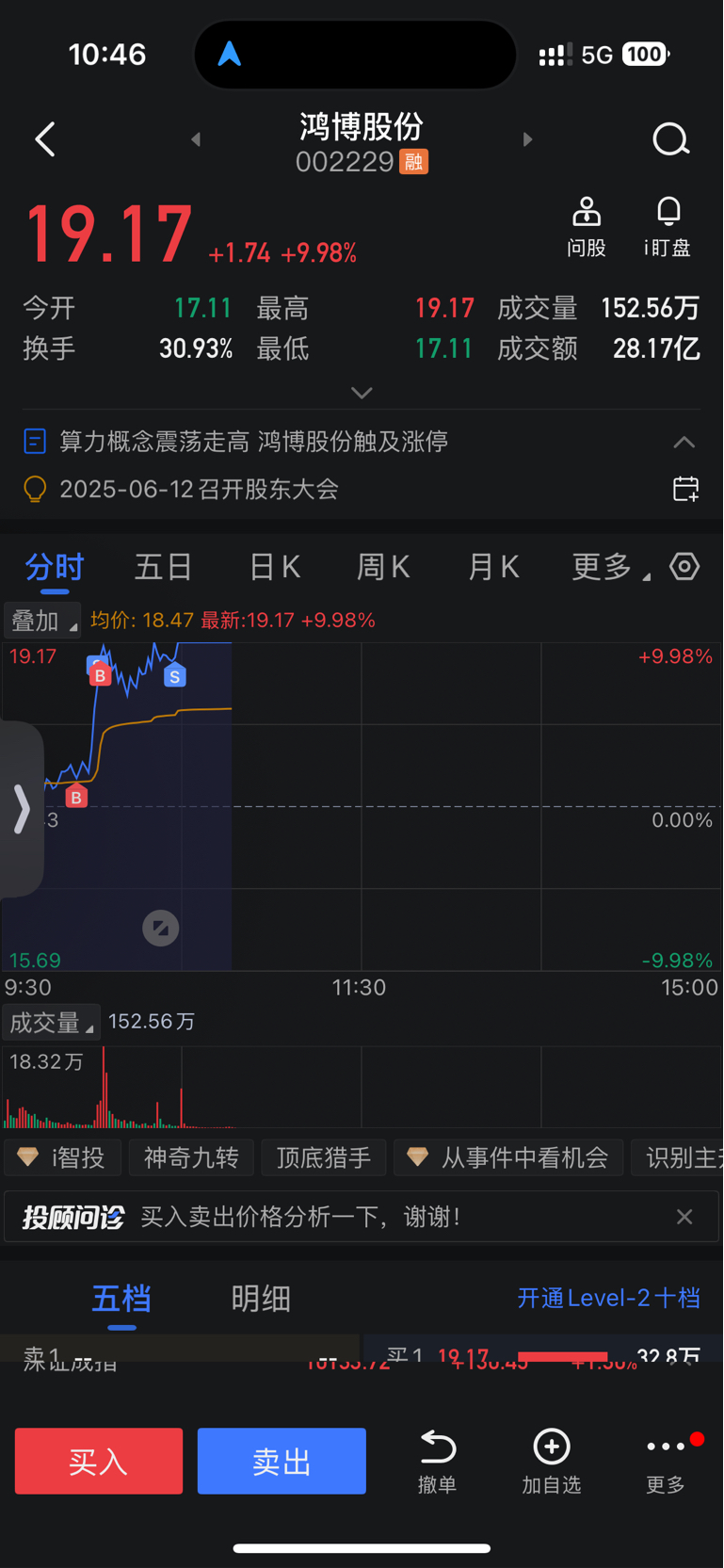Switch to the 明细 tab
The width and height of the screenshot is (724, 1568).
261,1299
